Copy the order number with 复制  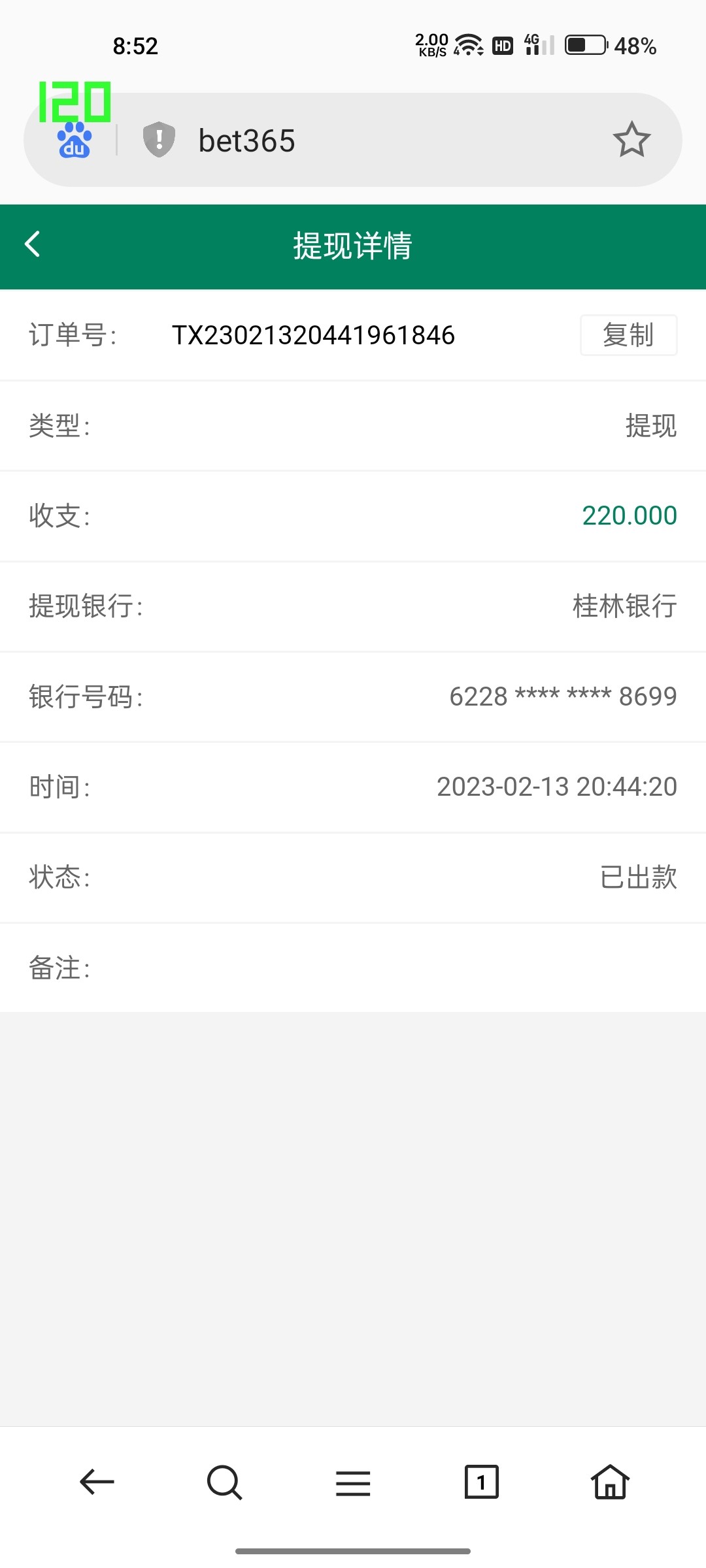tap(628, 335)
